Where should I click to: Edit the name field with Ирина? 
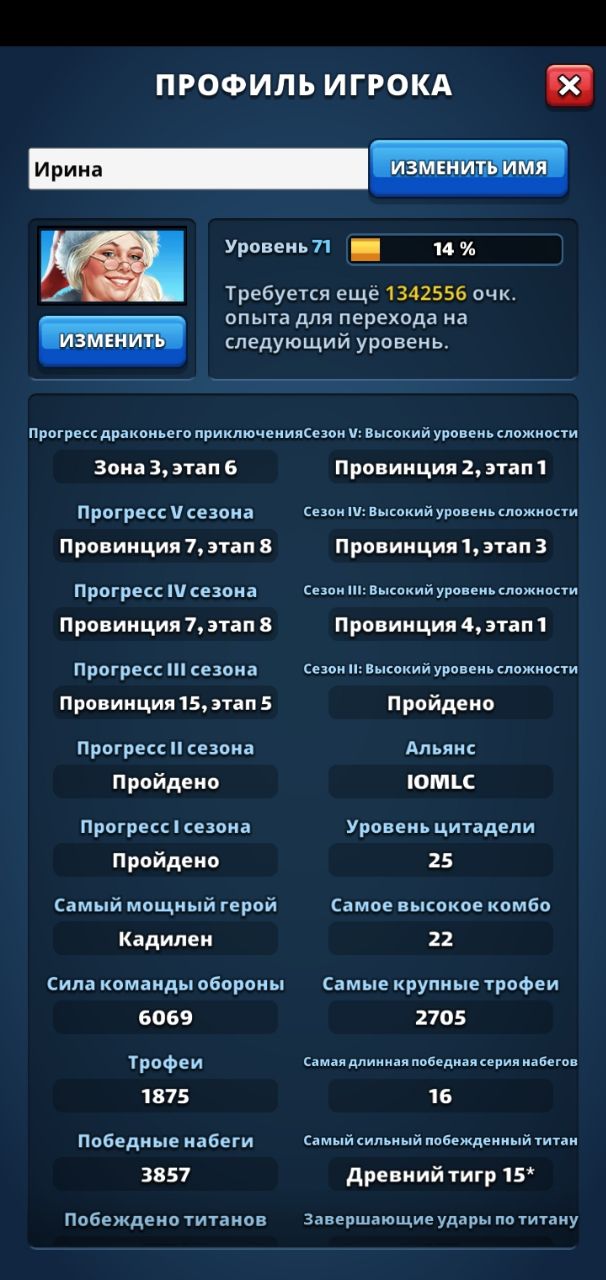198,169
